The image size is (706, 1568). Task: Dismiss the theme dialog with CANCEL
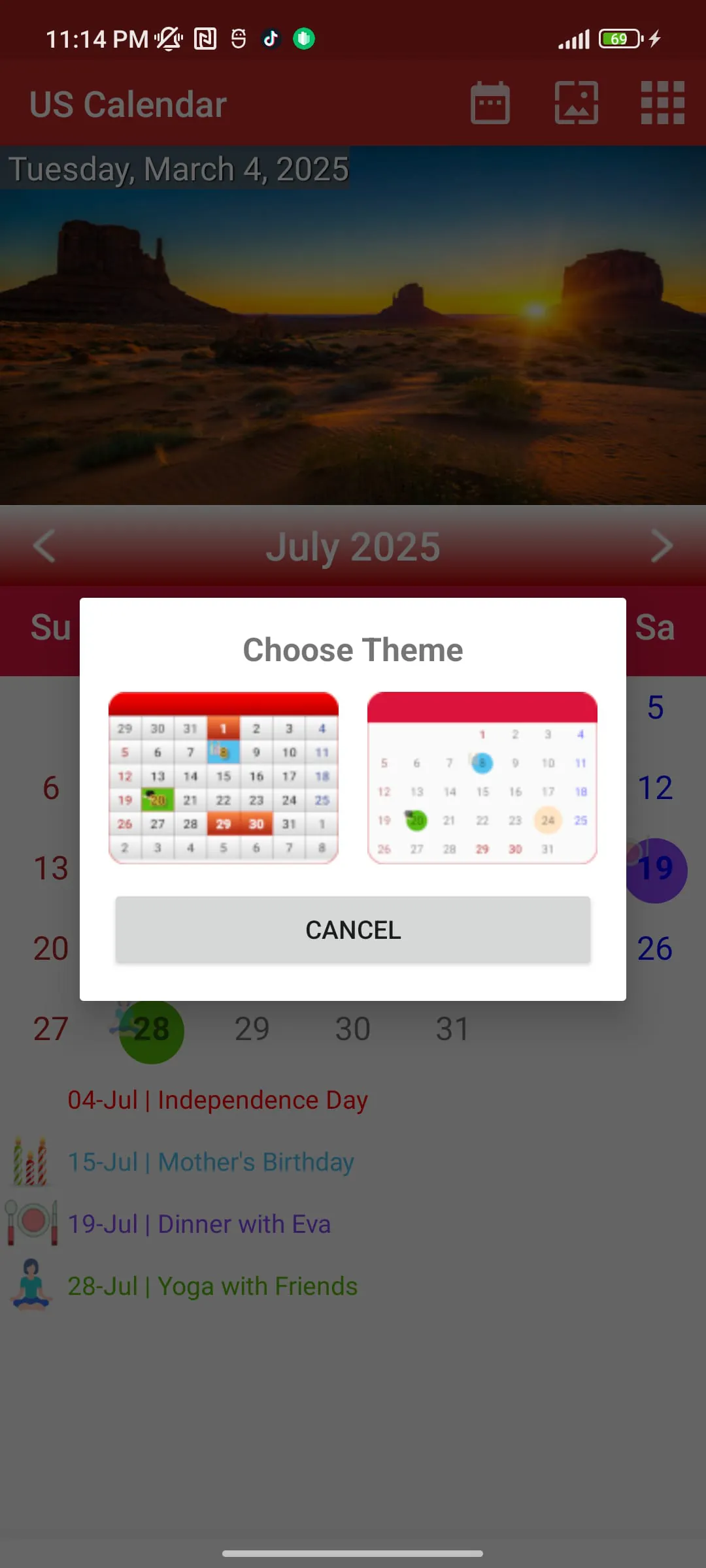(x=352, y=930)
